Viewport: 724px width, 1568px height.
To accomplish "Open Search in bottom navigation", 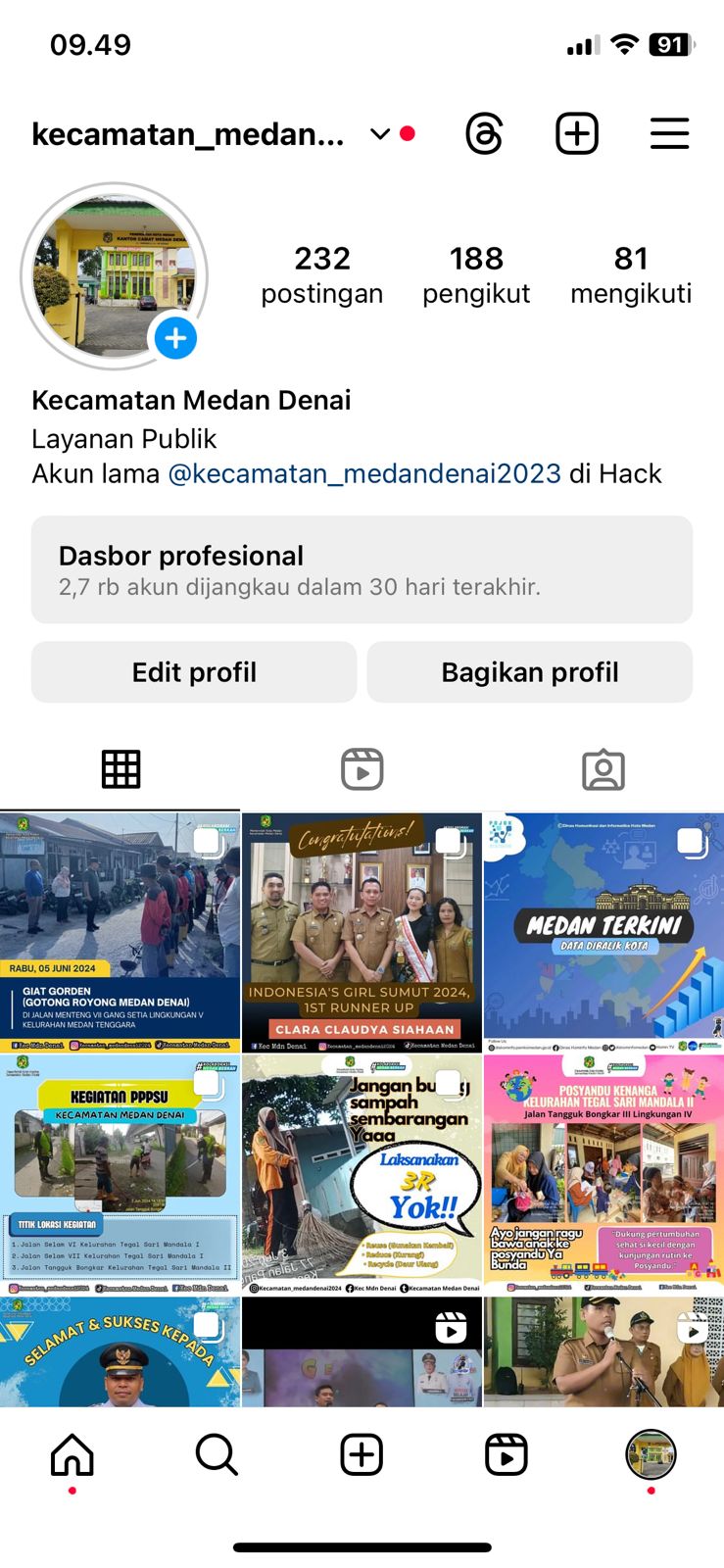I will (217, 1455).
